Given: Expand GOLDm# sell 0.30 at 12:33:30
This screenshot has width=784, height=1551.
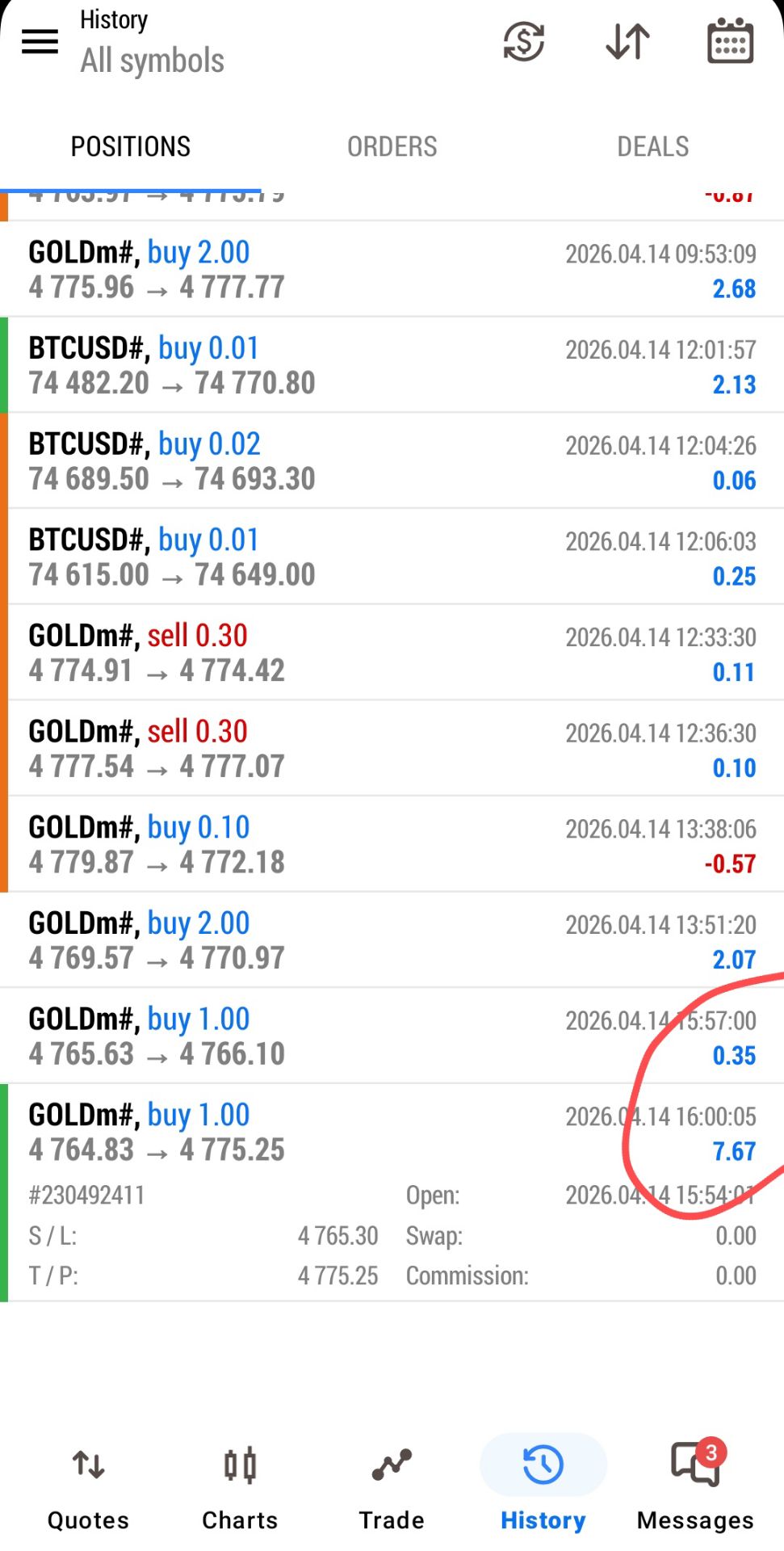Looking at the screenshot, I should (x=392, y=653).
